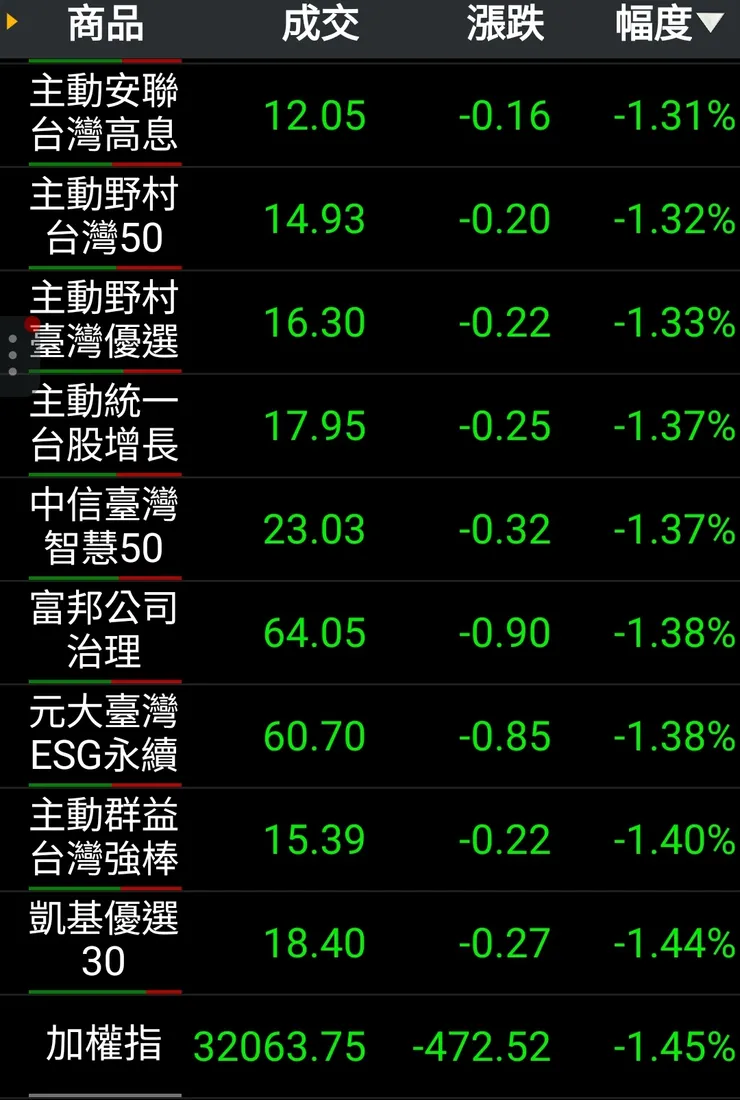
Task: Sort the list by the 成交 column
Action: point(320,26)
